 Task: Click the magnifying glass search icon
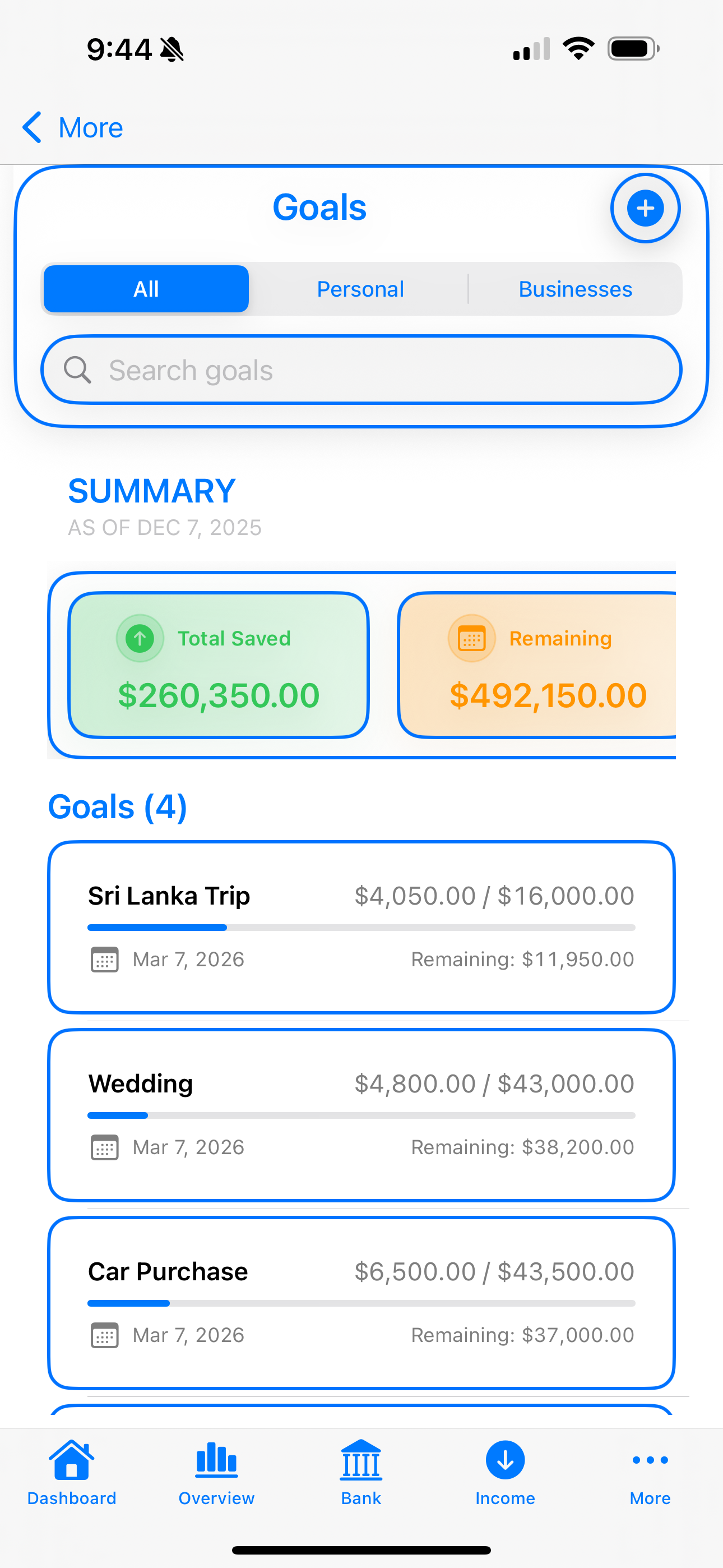(x=77, y=370)
